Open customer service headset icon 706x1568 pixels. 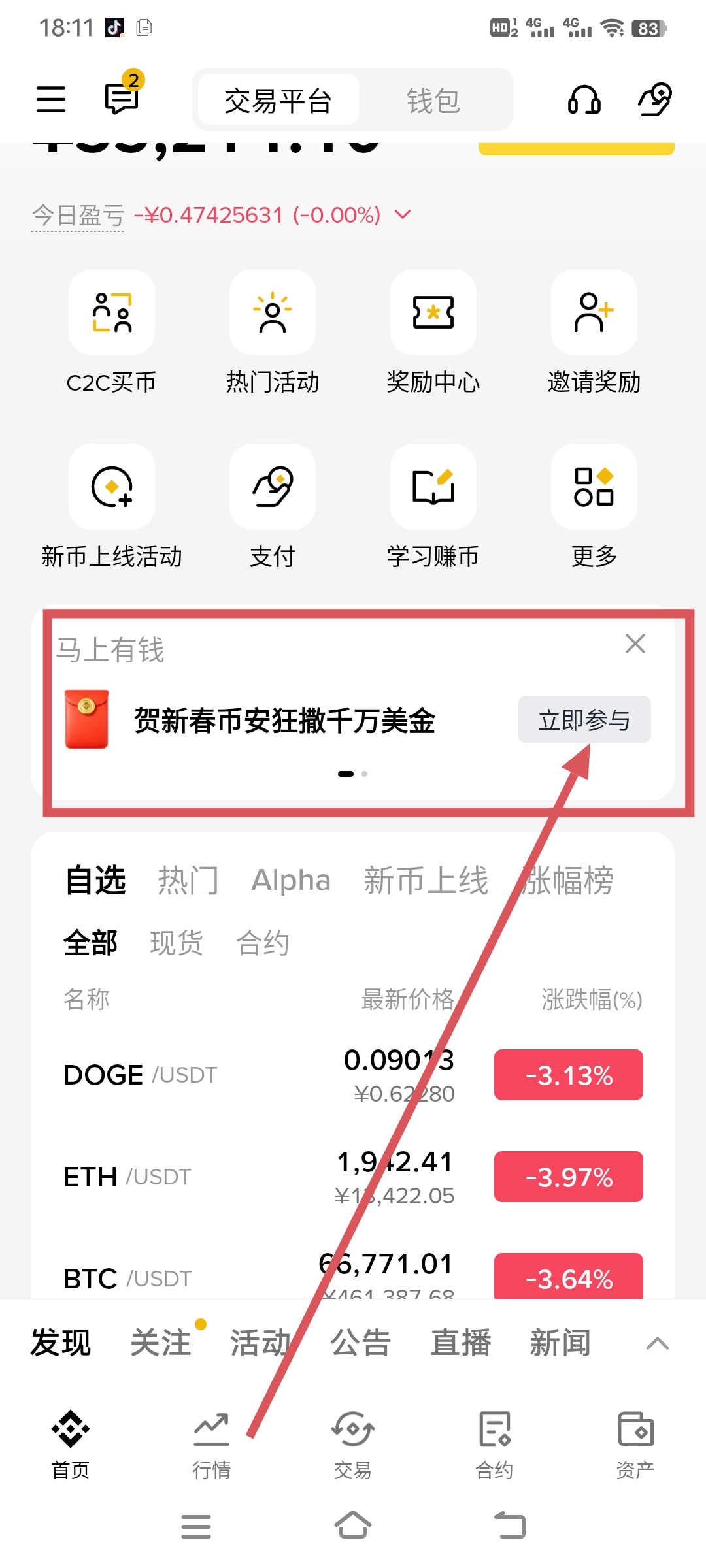[x=584, y=99]
